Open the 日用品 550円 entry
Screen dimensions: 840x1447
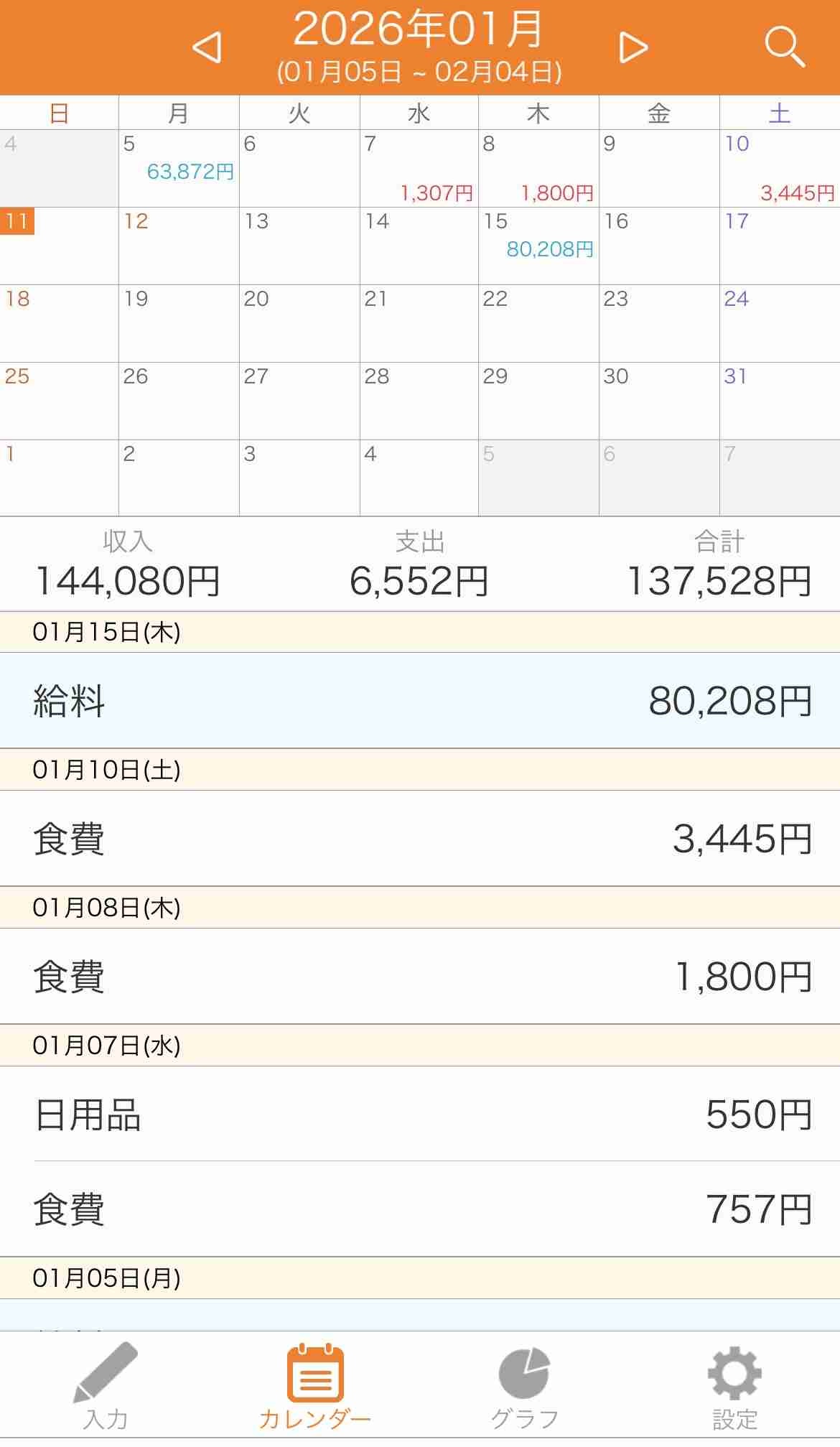click(x=420, y=1114)
